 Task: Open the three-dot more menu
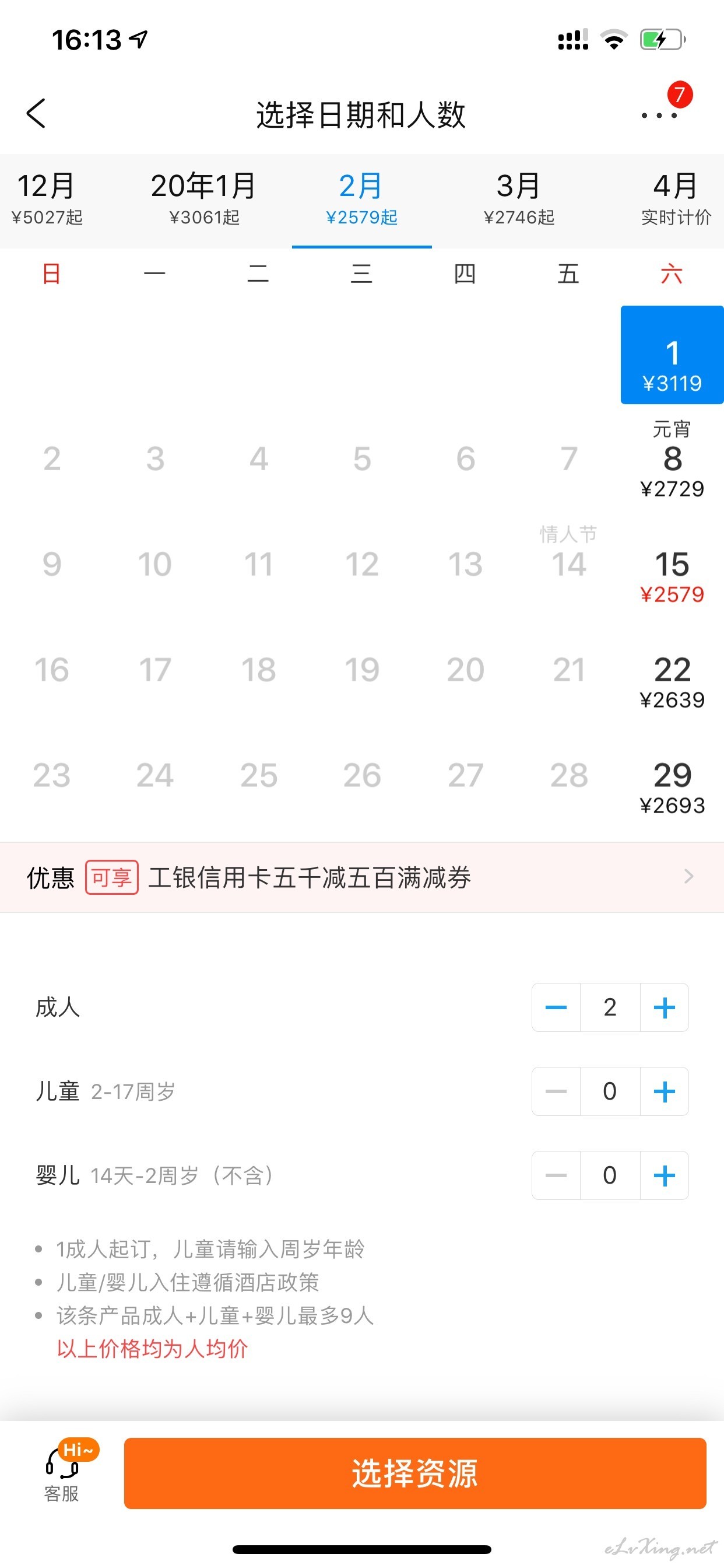[x=659, y=115]
